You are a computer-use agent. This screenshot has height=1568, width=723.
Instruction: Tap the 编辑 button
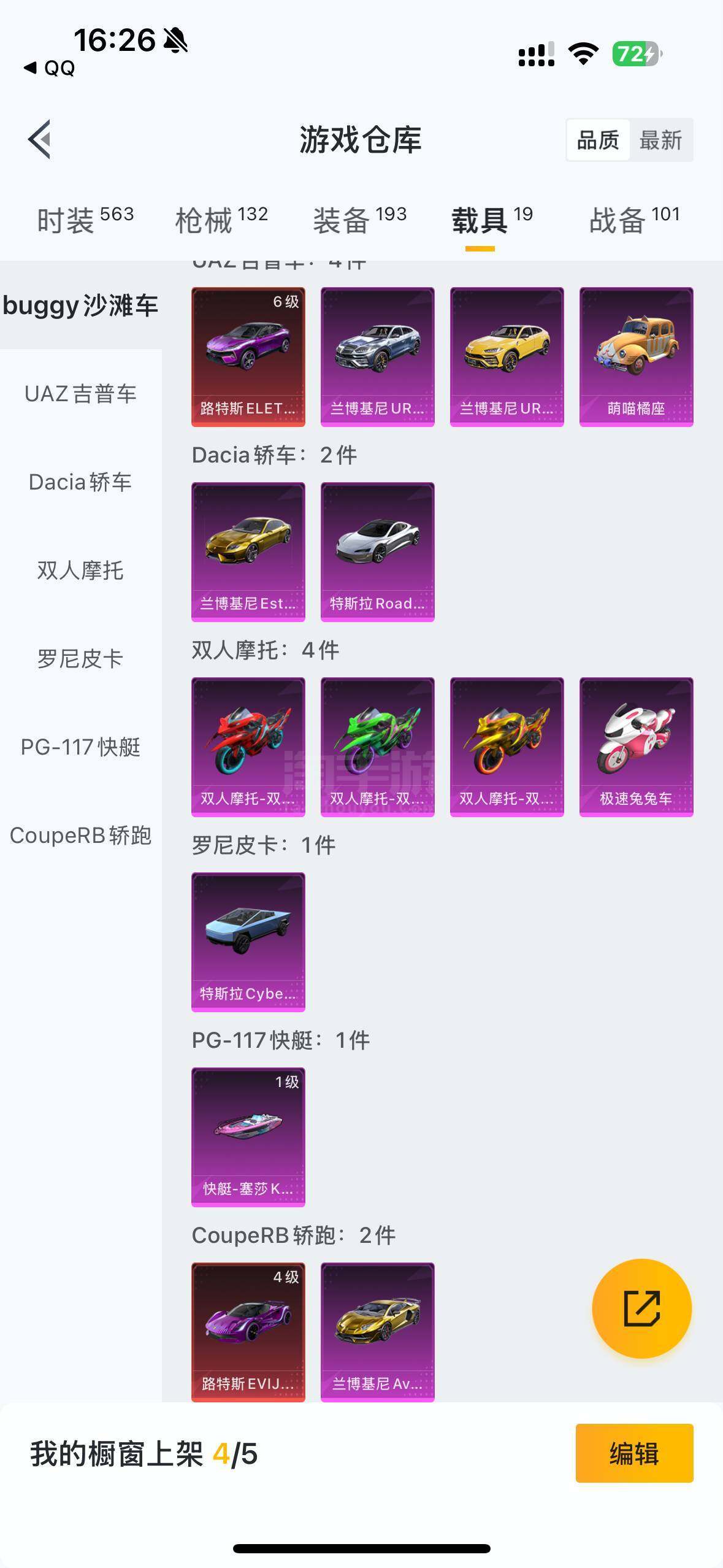(x=634, y=1453)
